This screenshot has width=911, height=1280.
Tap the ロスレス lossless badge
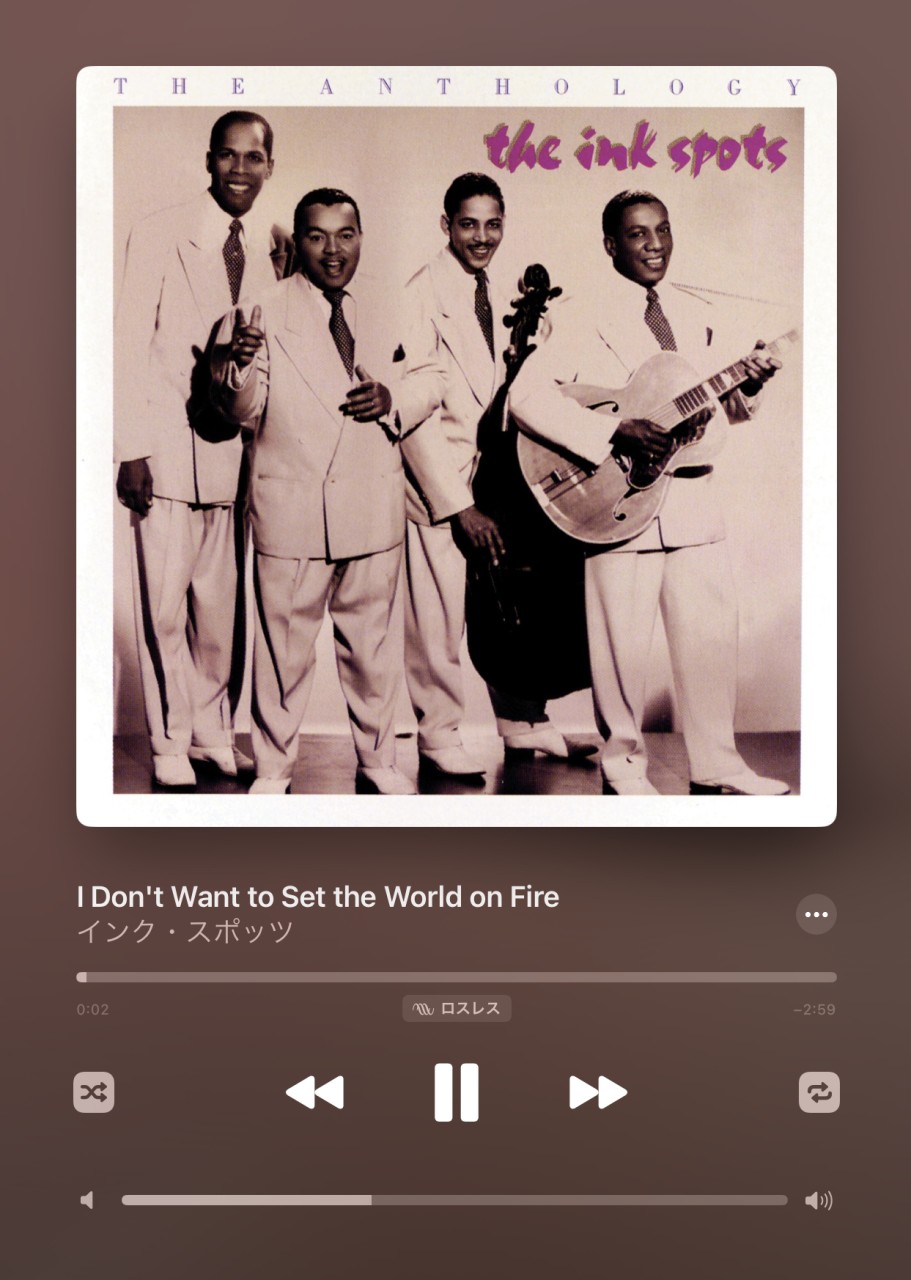tap(457, 1009)
